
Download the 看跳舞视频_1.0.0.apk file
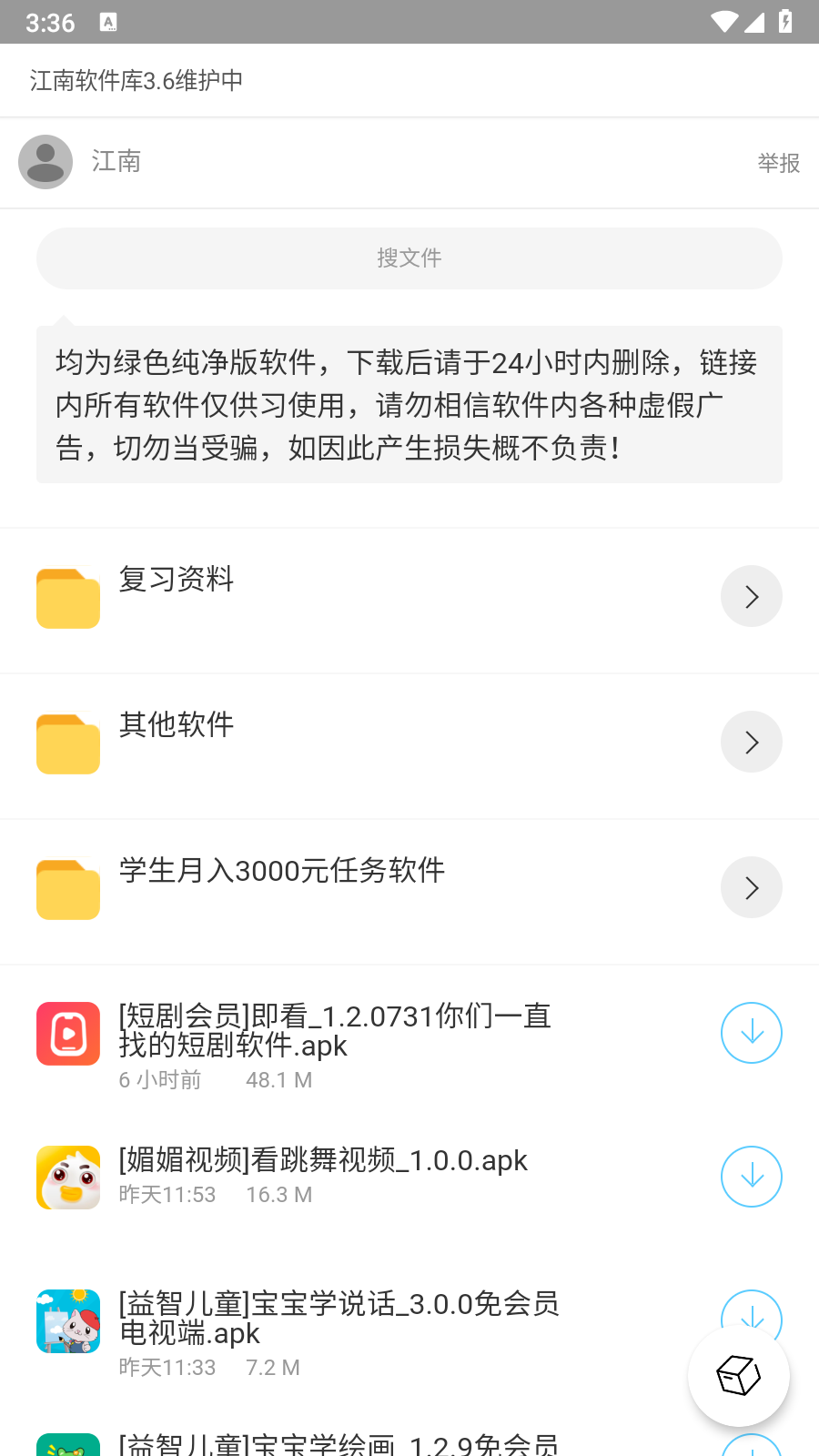(751, 1177)
